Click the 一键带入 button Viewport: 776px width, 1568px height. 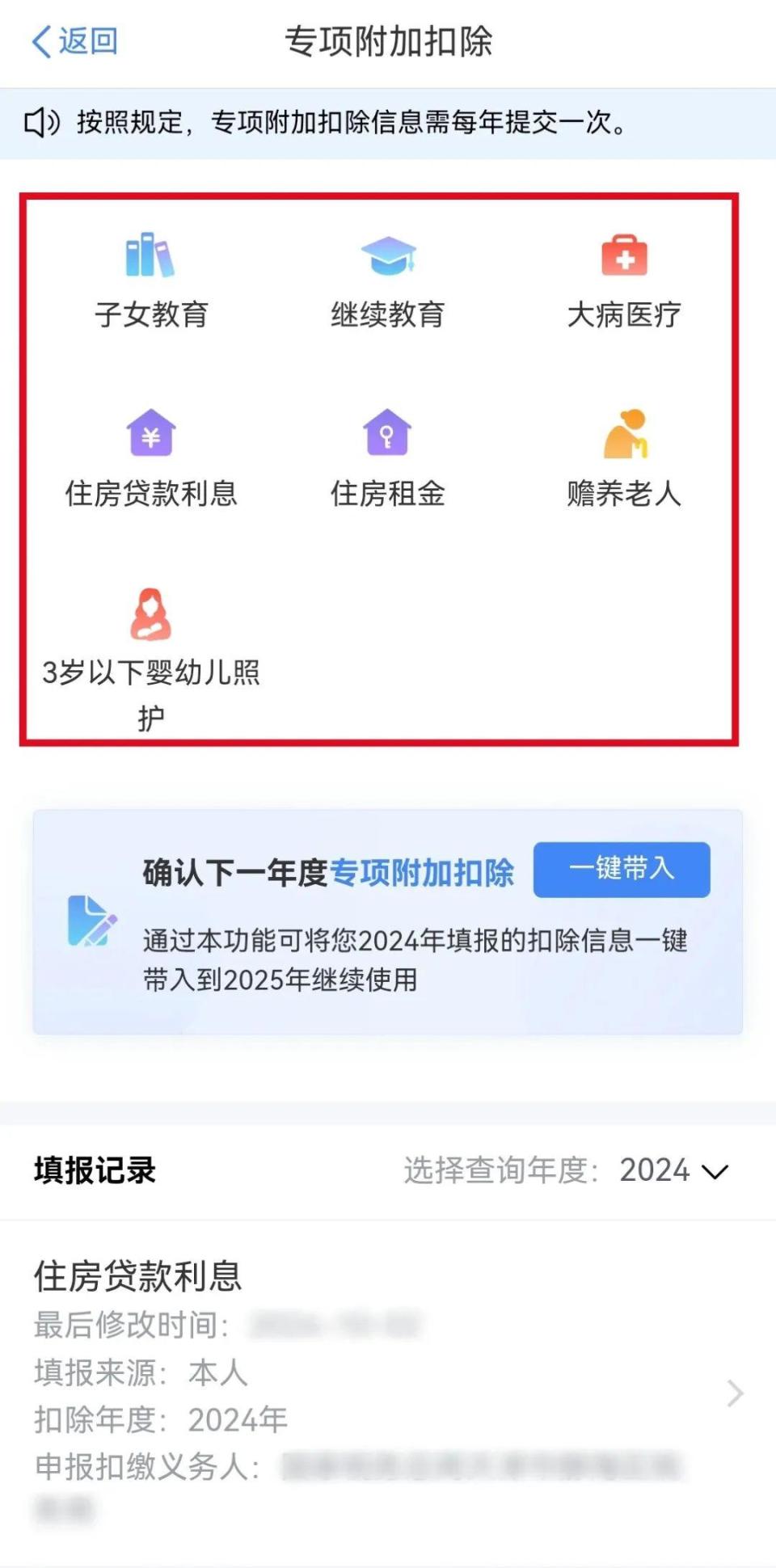622,870
